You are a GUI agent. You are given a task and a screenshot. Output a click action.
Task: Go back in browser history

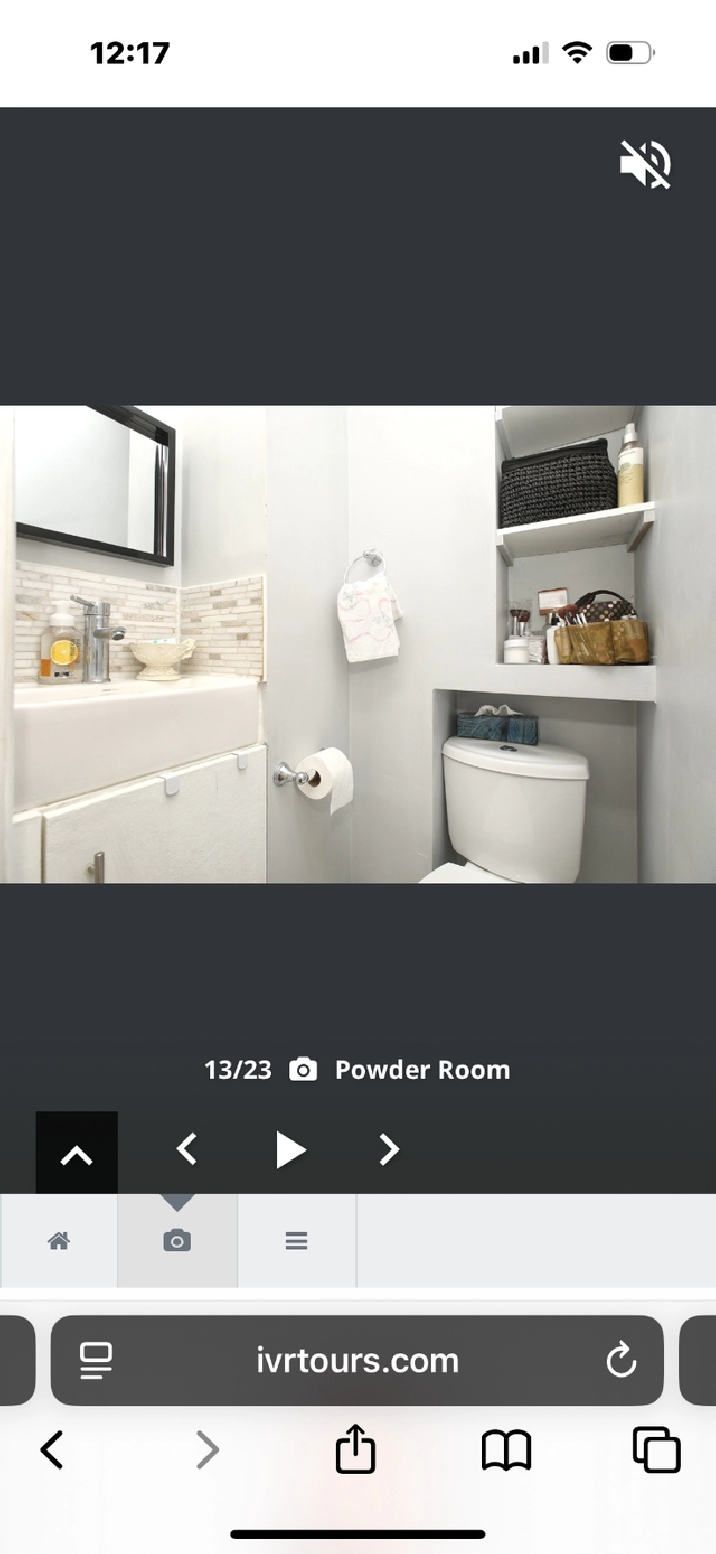[x=52, y=1449]
